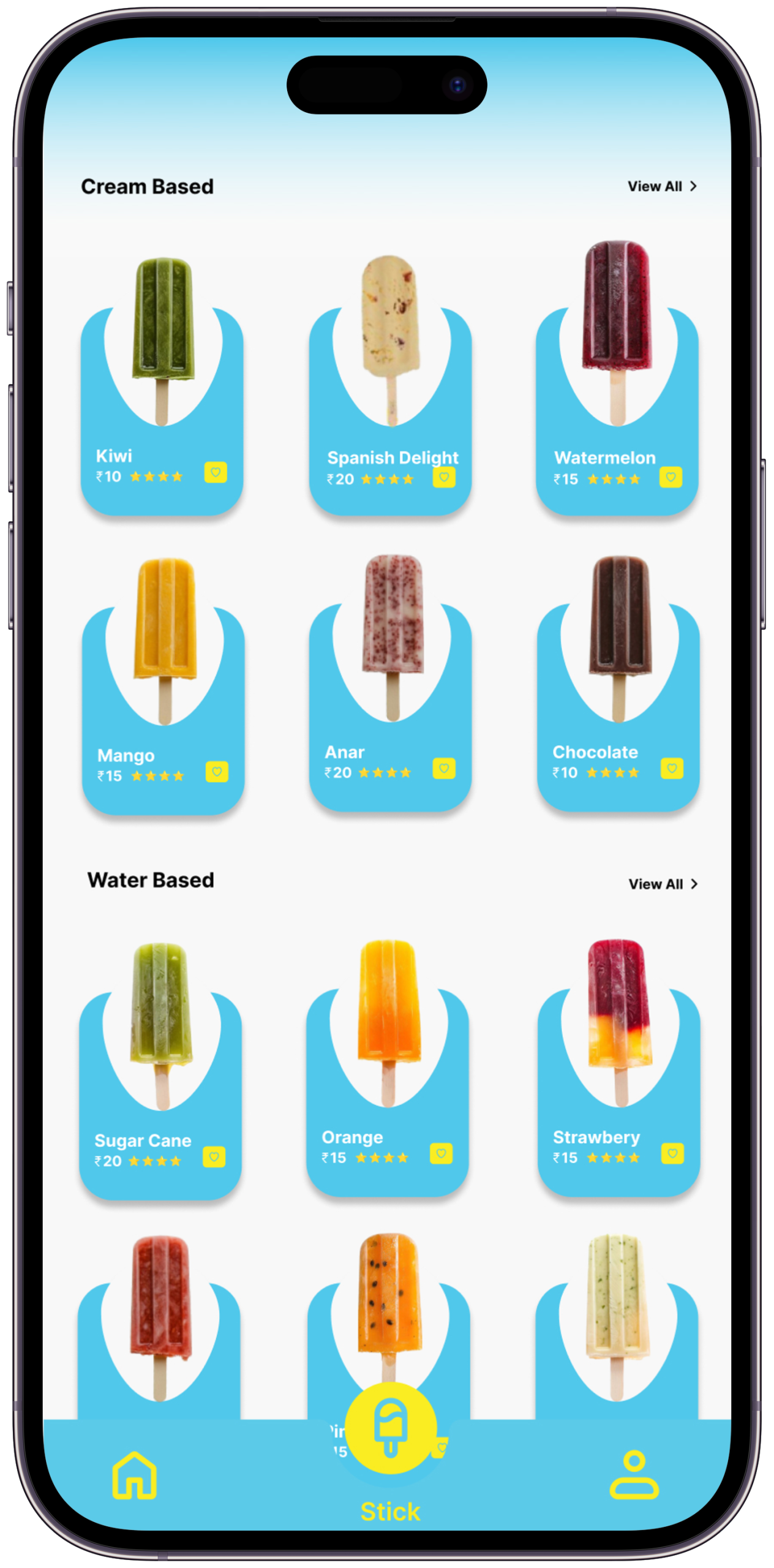Open View All for Cream Based
Viewport: 774px width, 1568px height.
tap(662, 186)
